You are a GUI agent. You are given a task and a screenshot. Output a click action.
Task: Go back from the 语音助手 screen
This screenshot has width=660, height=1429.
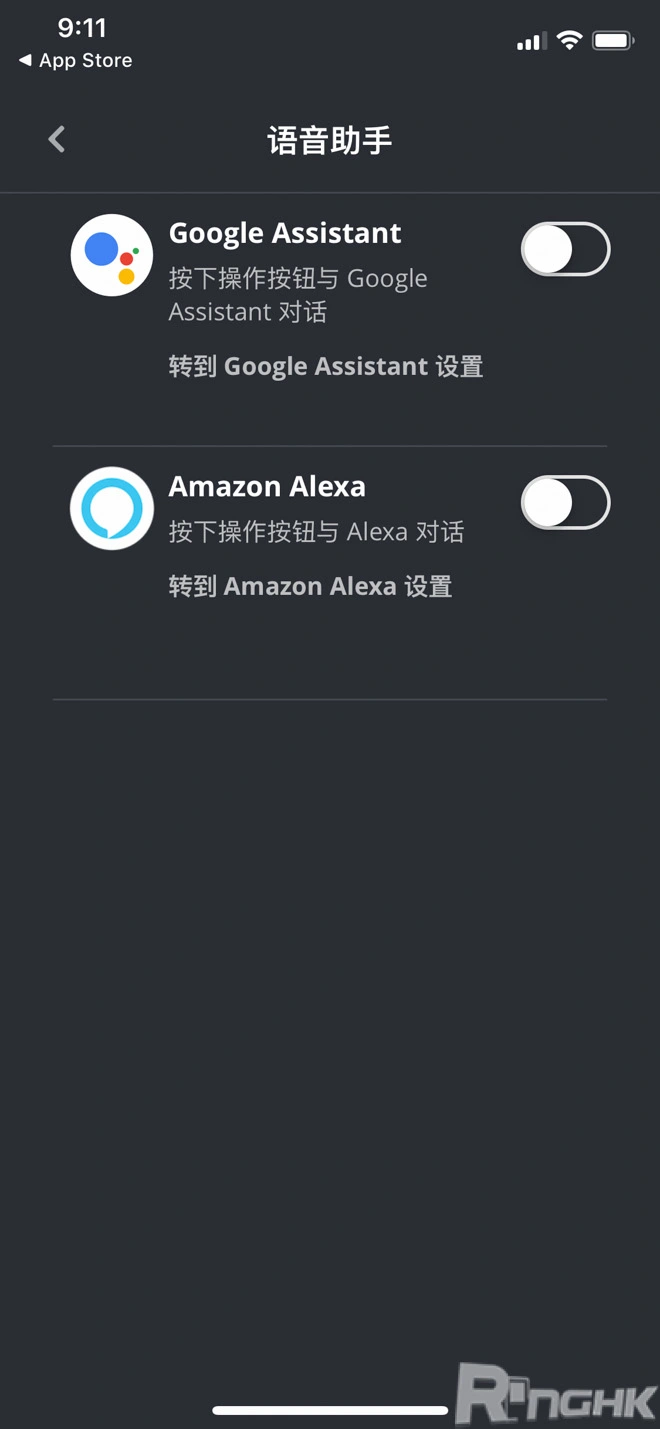tap(57, 140)
